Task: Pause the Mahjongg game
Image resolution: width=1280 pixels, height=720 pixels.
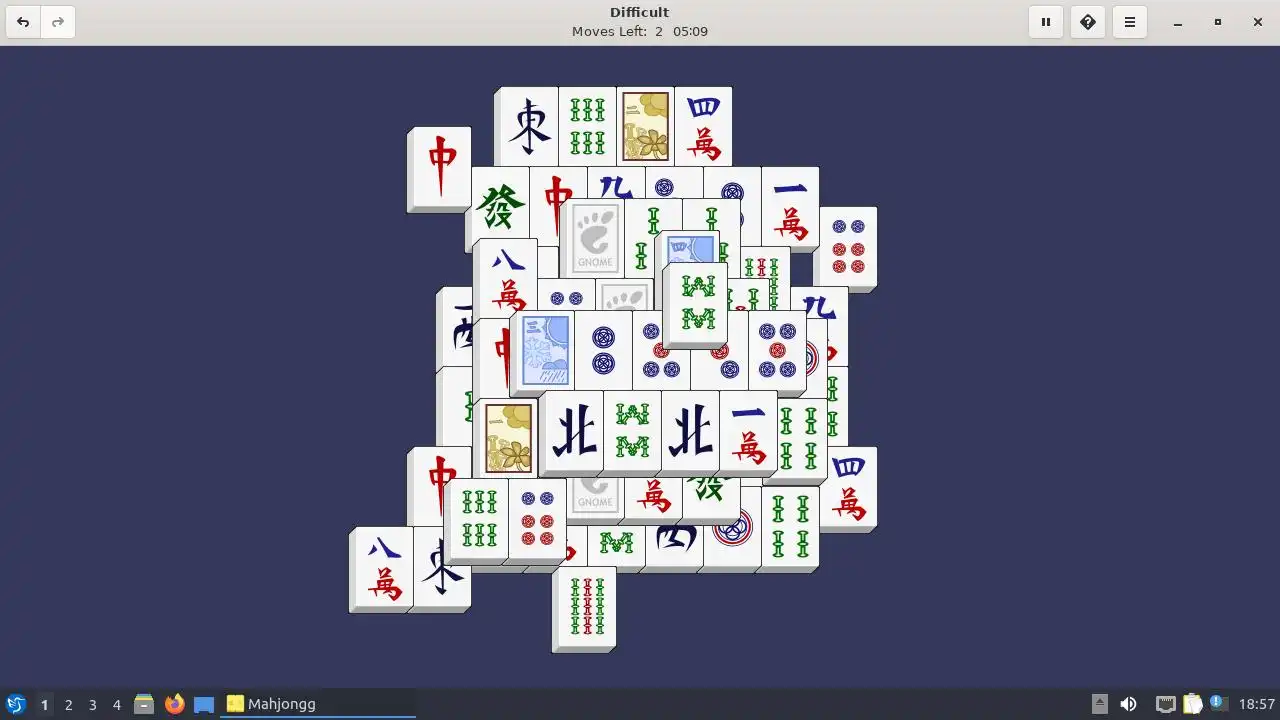Action: [1046, 22]
